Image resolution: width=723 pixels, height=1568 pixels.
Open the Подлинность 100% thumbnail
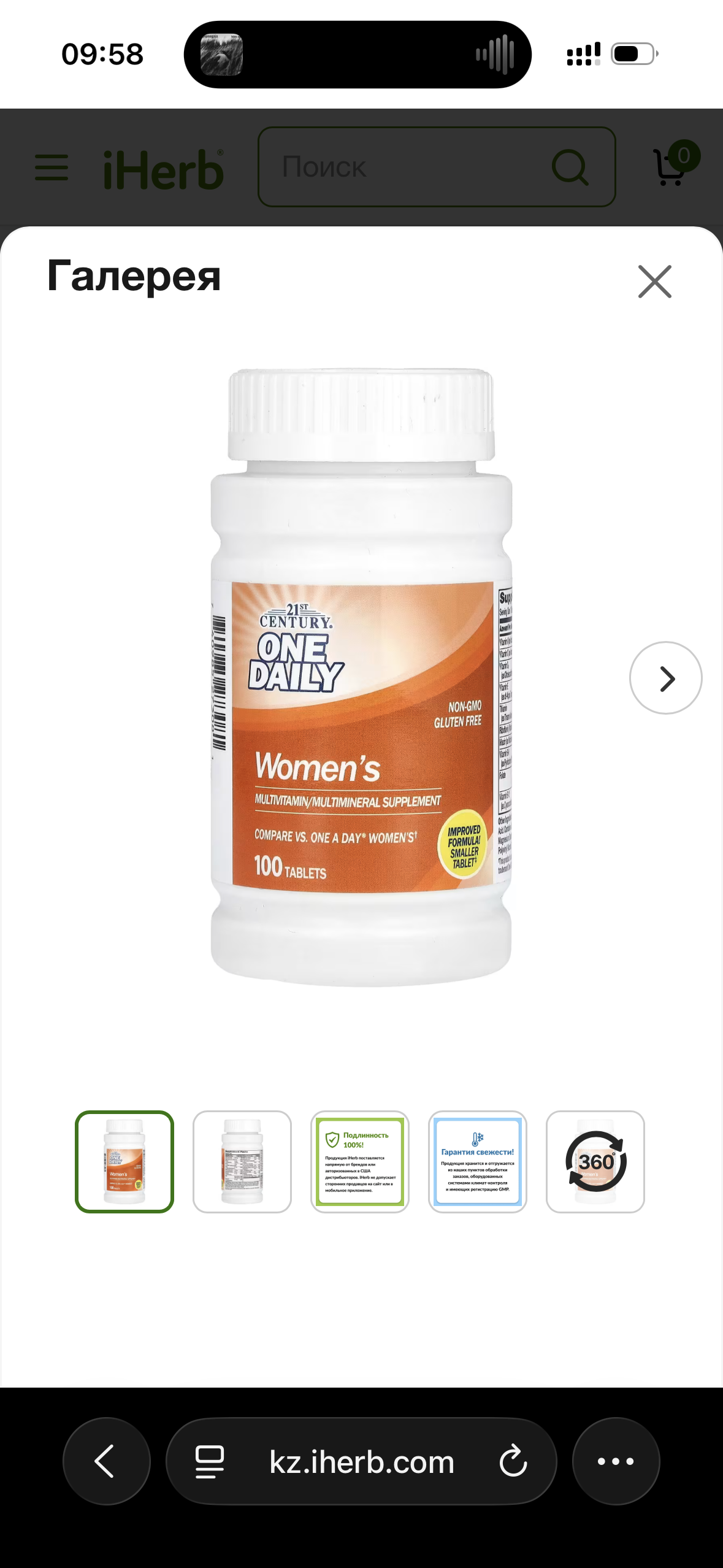(360, 1161)
